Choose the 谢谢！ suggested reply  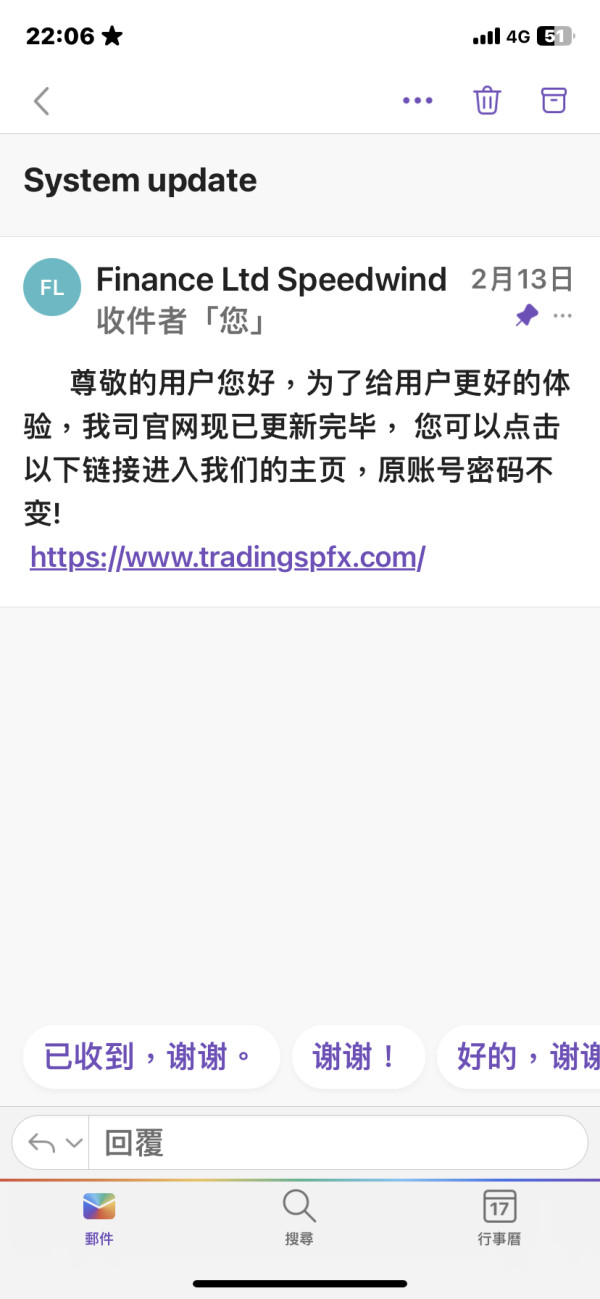click(x=358, y=1057)
